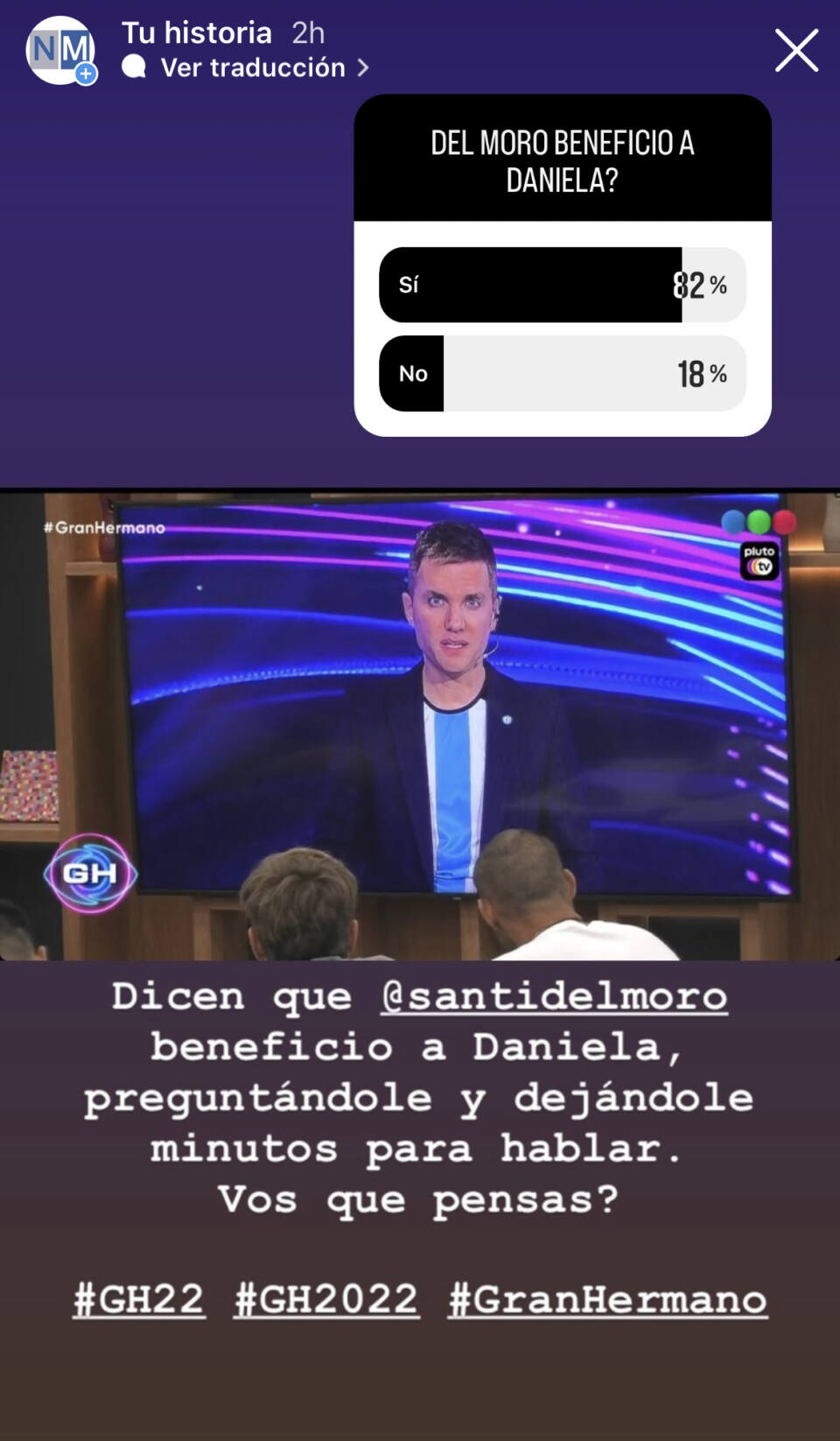Close the story viewer
The image size is (840, 1441).
tap(795, 51)
